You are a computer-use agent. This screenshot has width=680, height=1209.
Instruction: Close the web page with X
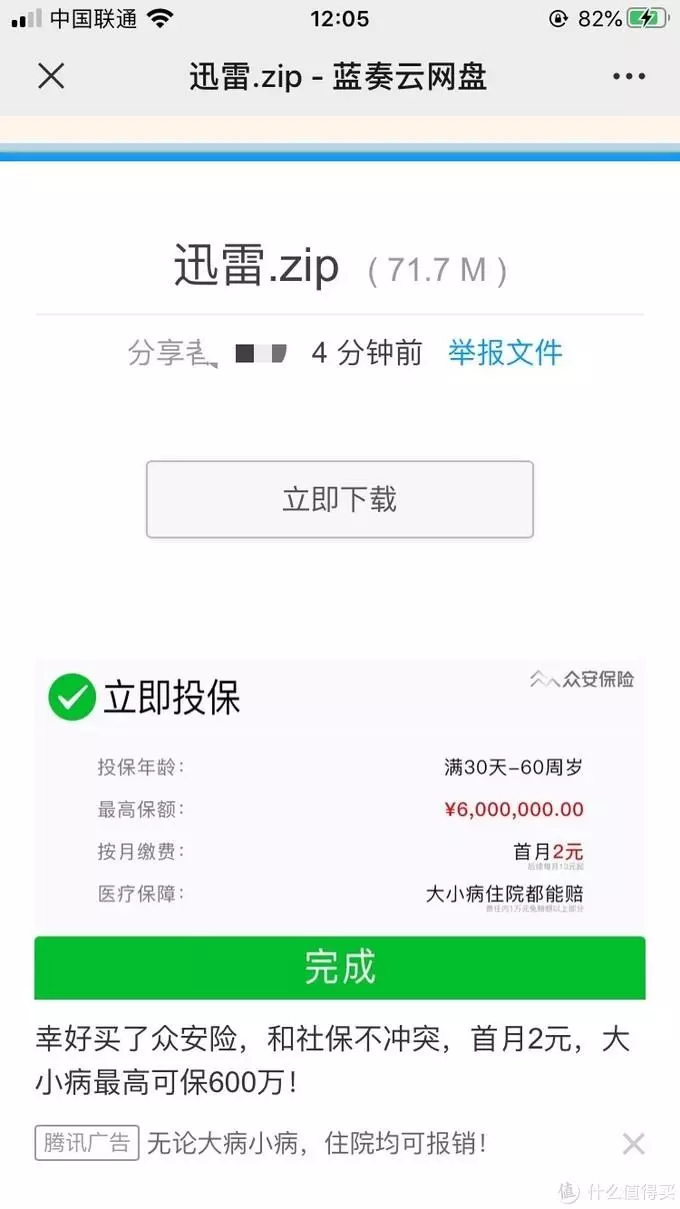click(x=50, y=76)
